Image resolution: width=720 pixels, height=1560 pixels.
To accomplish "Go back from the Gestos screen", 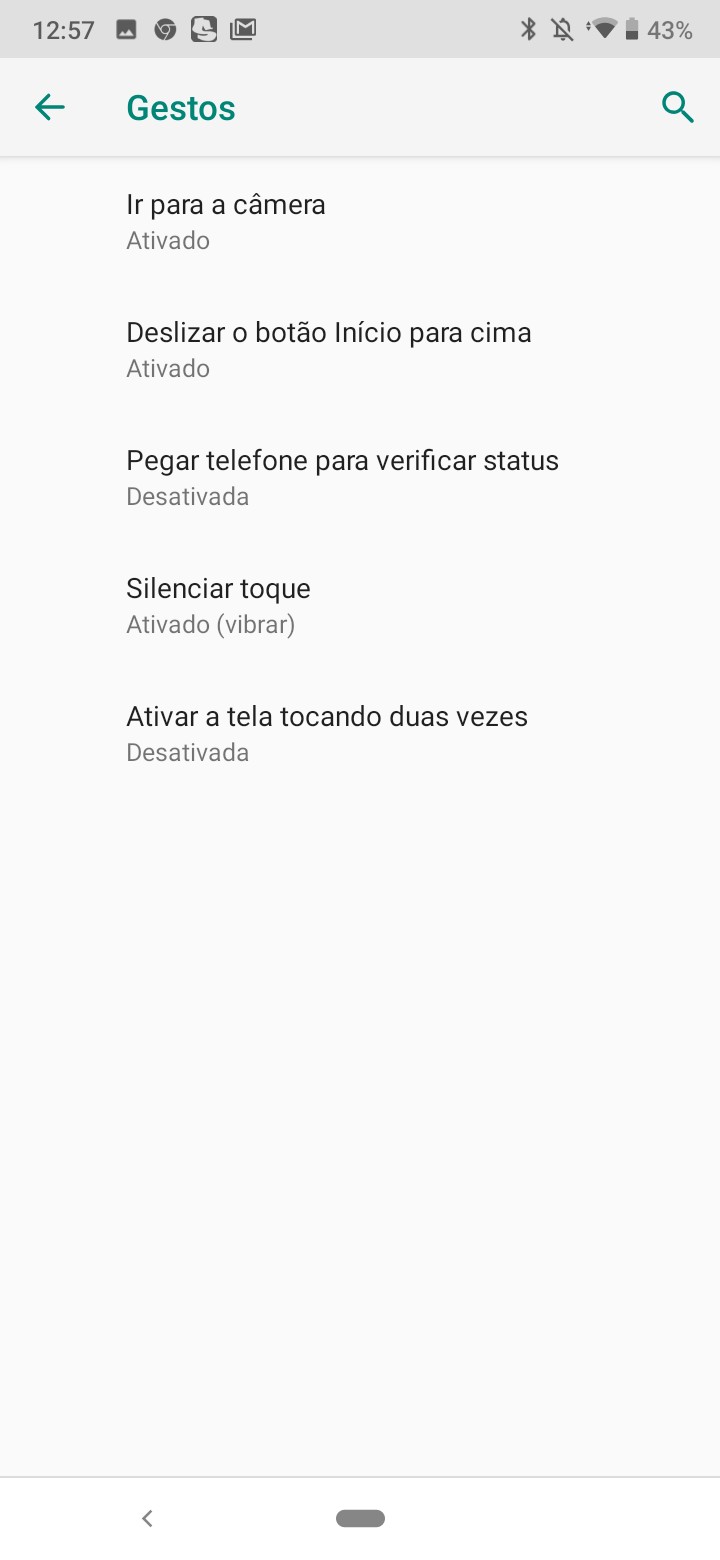I will pyautogui.click(x=49, y=107).
